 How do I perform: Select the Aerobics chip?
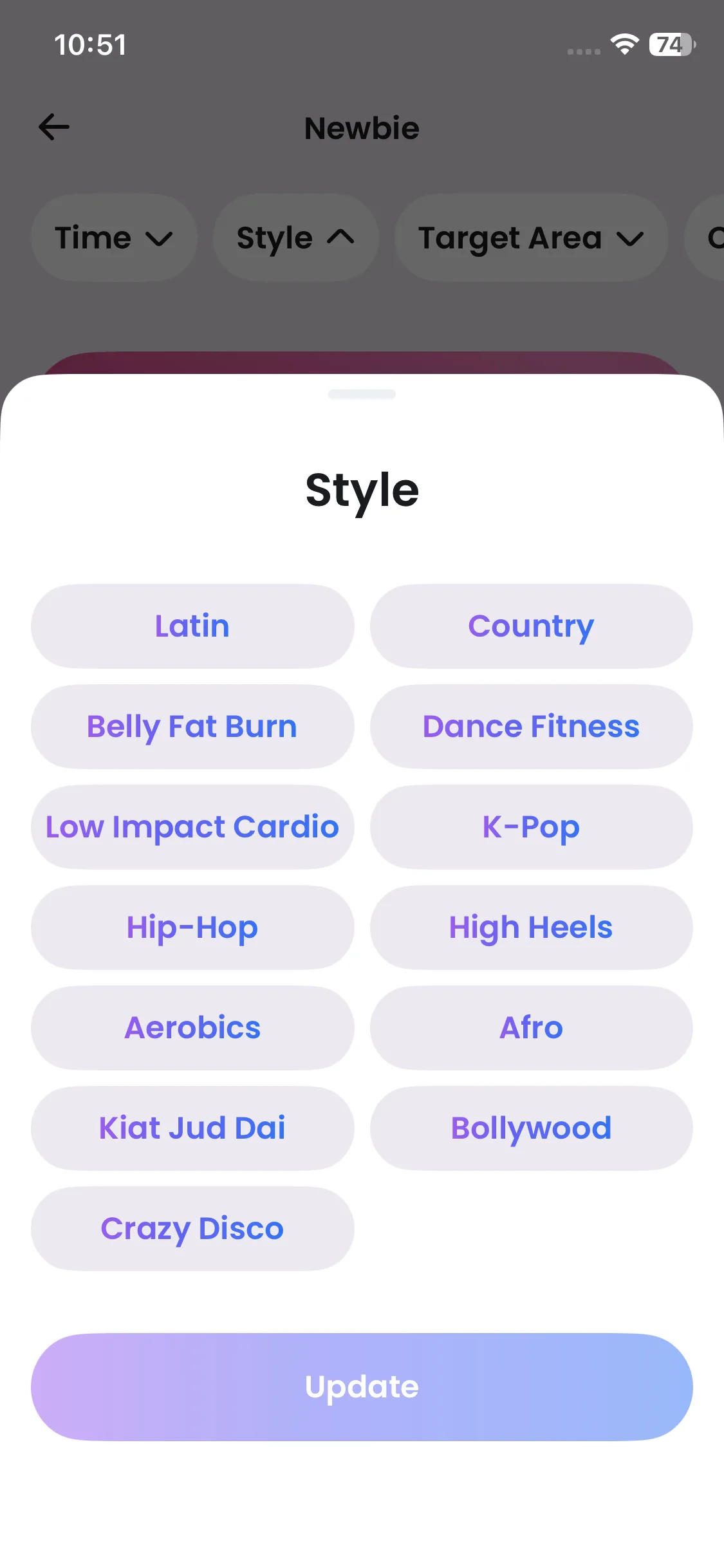click(x=192, y=1028)
